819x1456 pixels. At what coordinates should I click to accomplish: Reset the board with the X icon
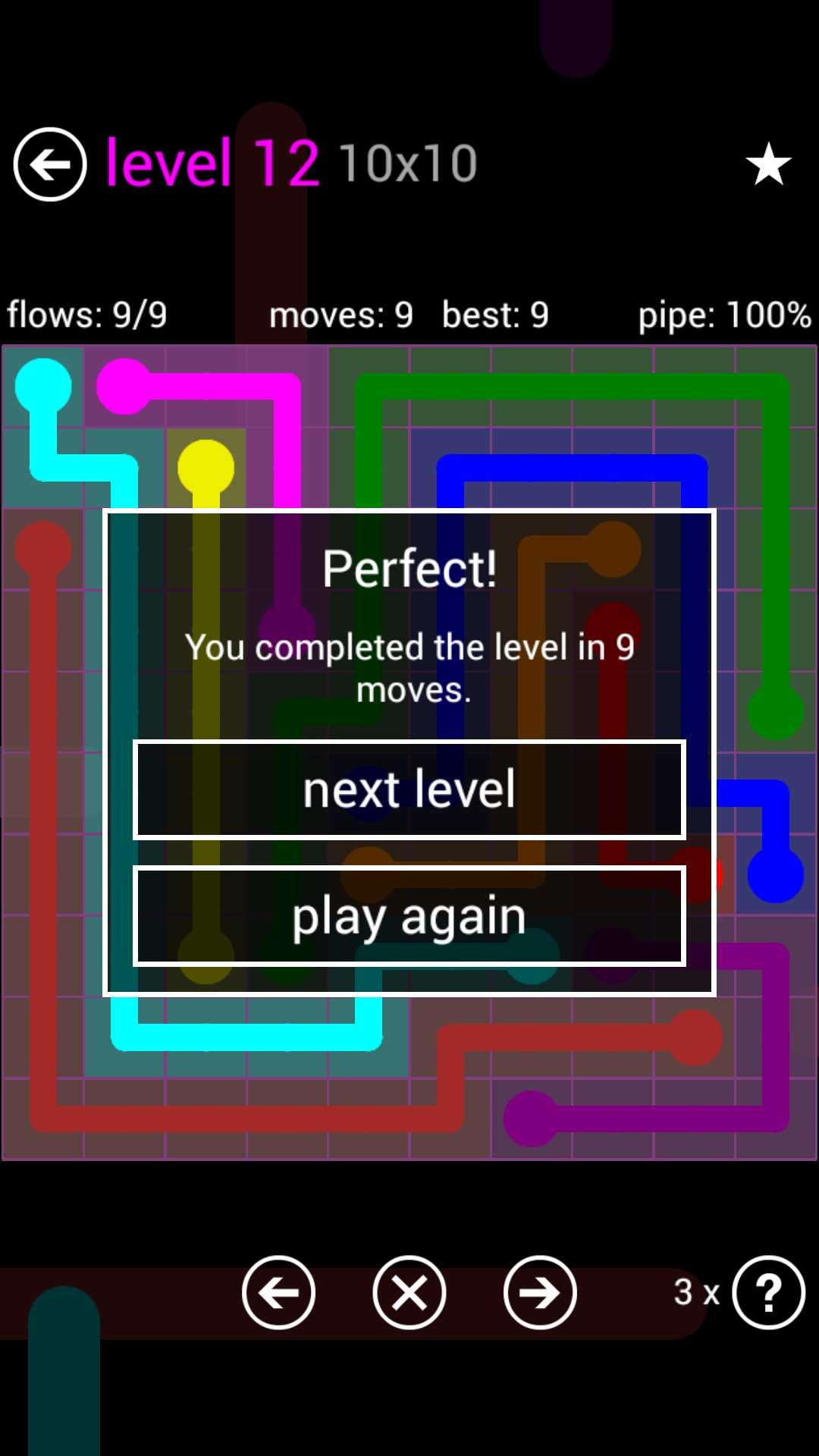tap(409, 1292)
